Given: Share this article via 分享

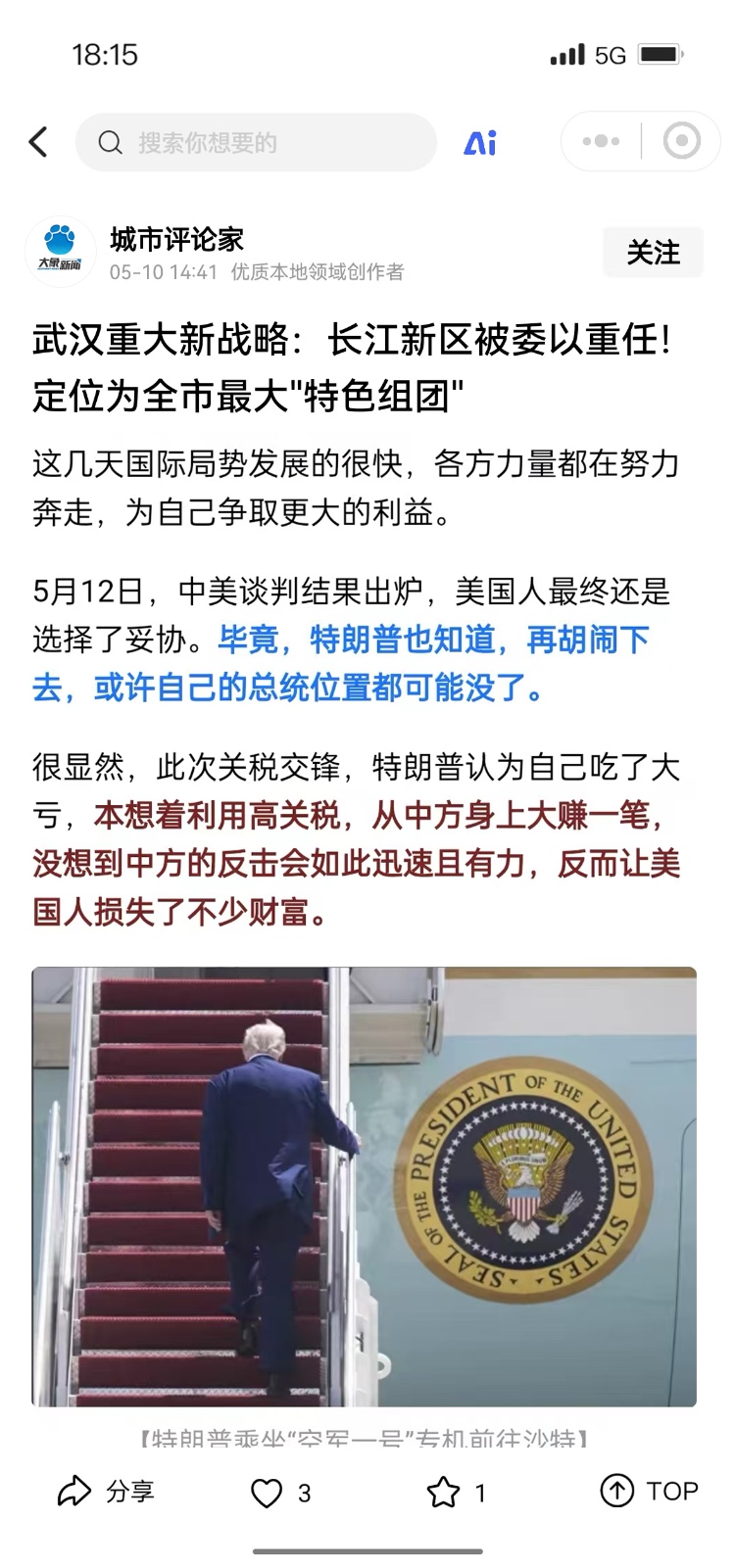Looking at the screenshot, I should point(106,1492).
